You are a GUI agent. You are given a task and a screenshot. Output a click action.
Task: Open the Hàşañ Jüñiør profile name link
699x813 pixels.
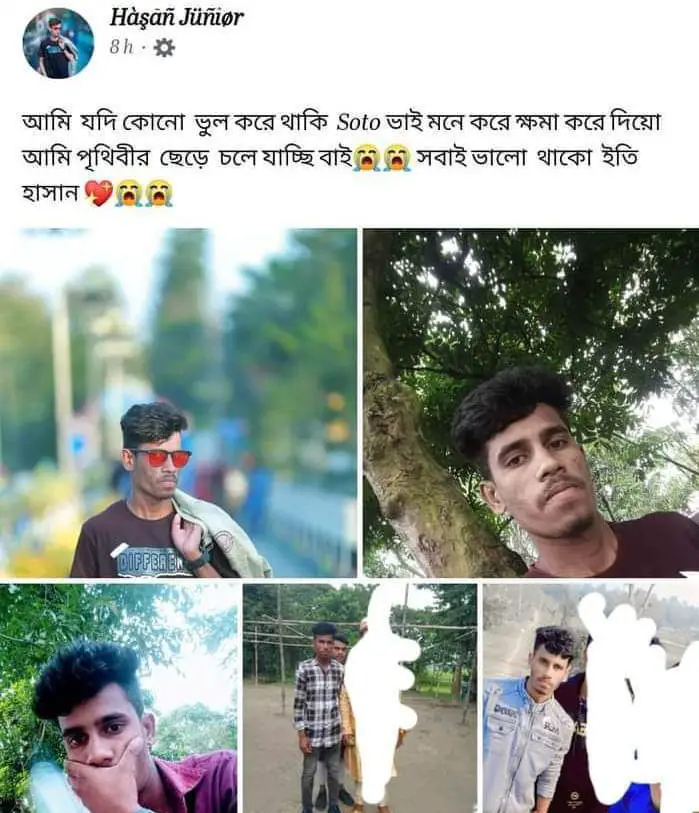(176, 17)
